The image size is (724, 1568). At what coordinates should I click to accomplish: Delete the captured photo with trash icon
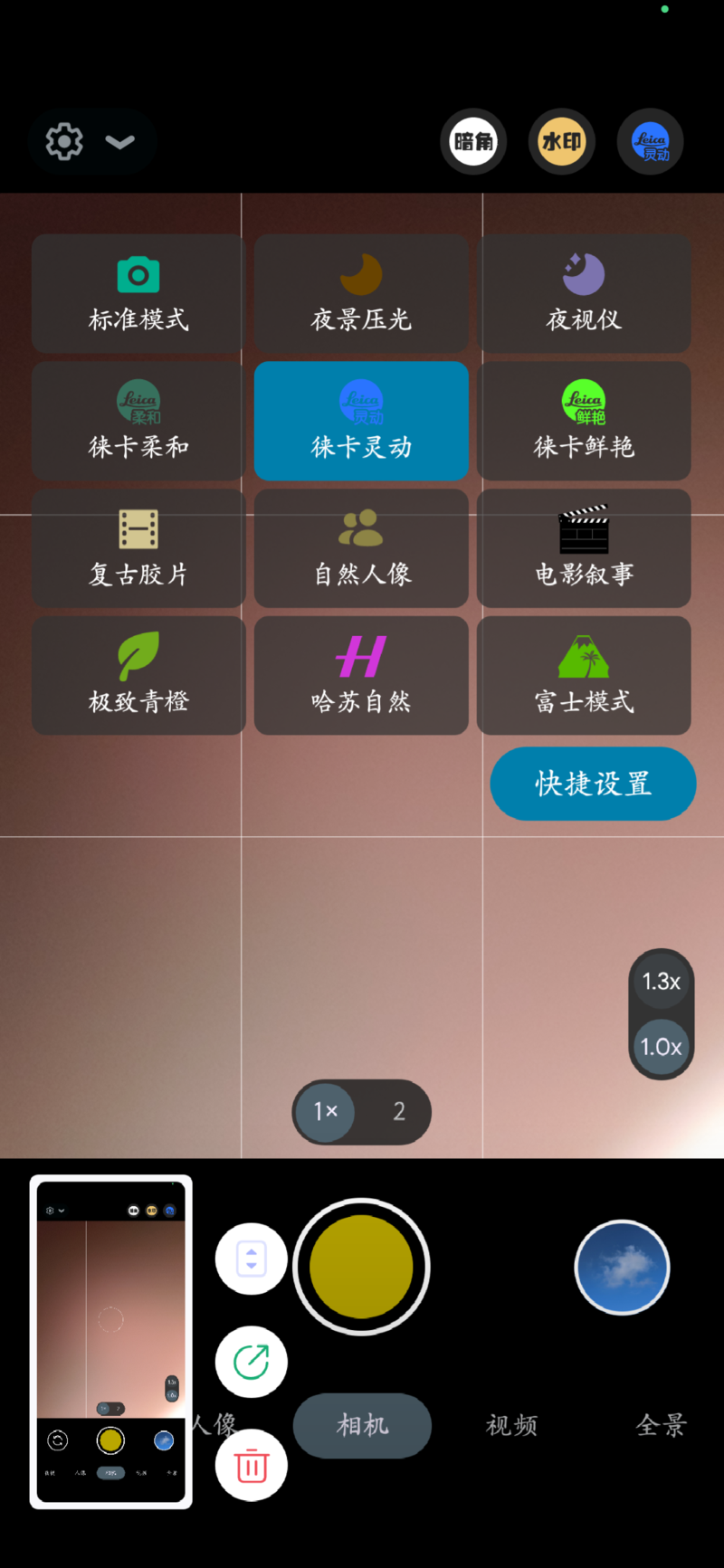point(252,1466)
